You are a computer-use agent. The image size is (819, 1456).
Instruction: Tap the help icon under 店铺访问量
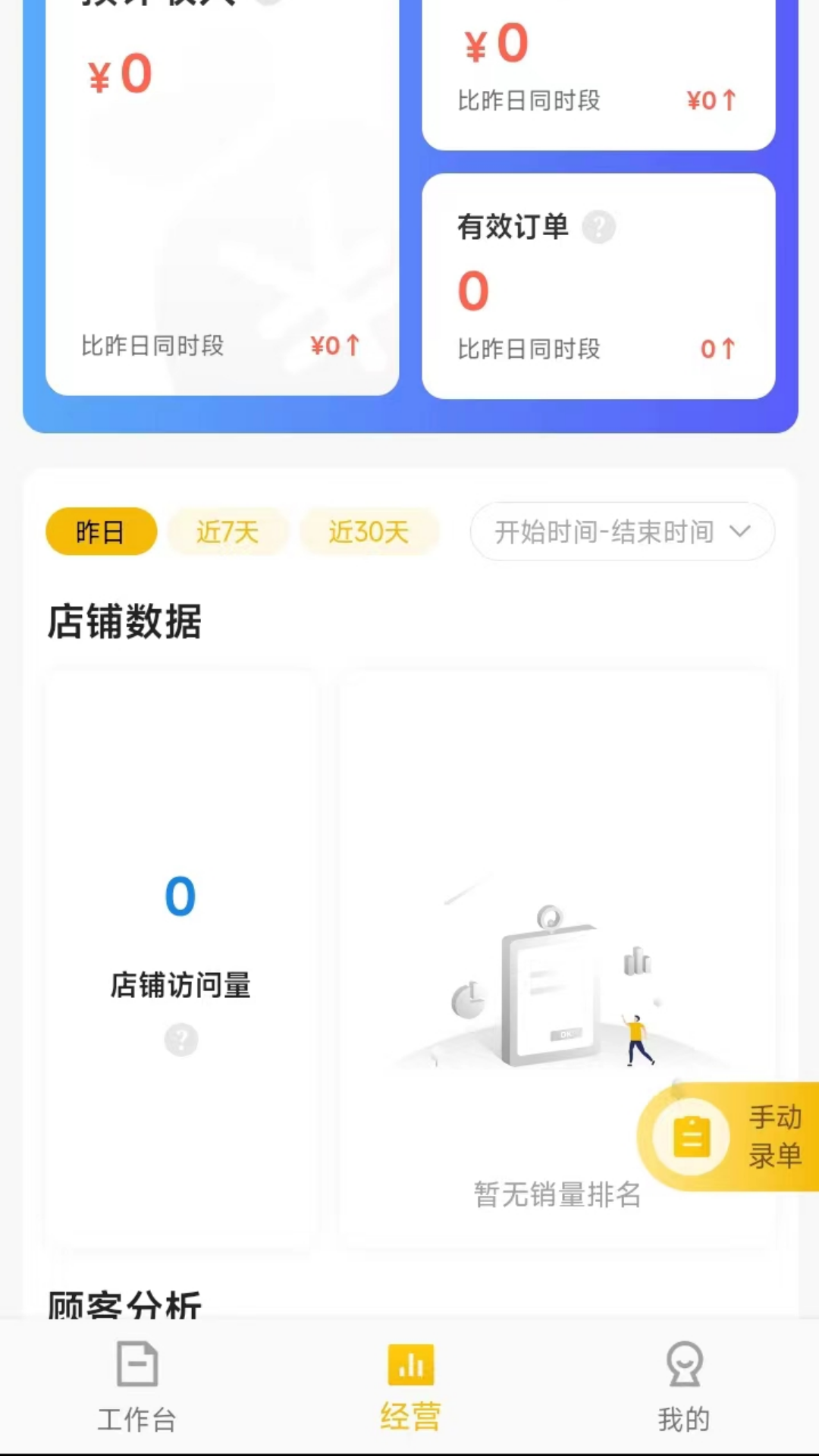tap(181, 1040)
